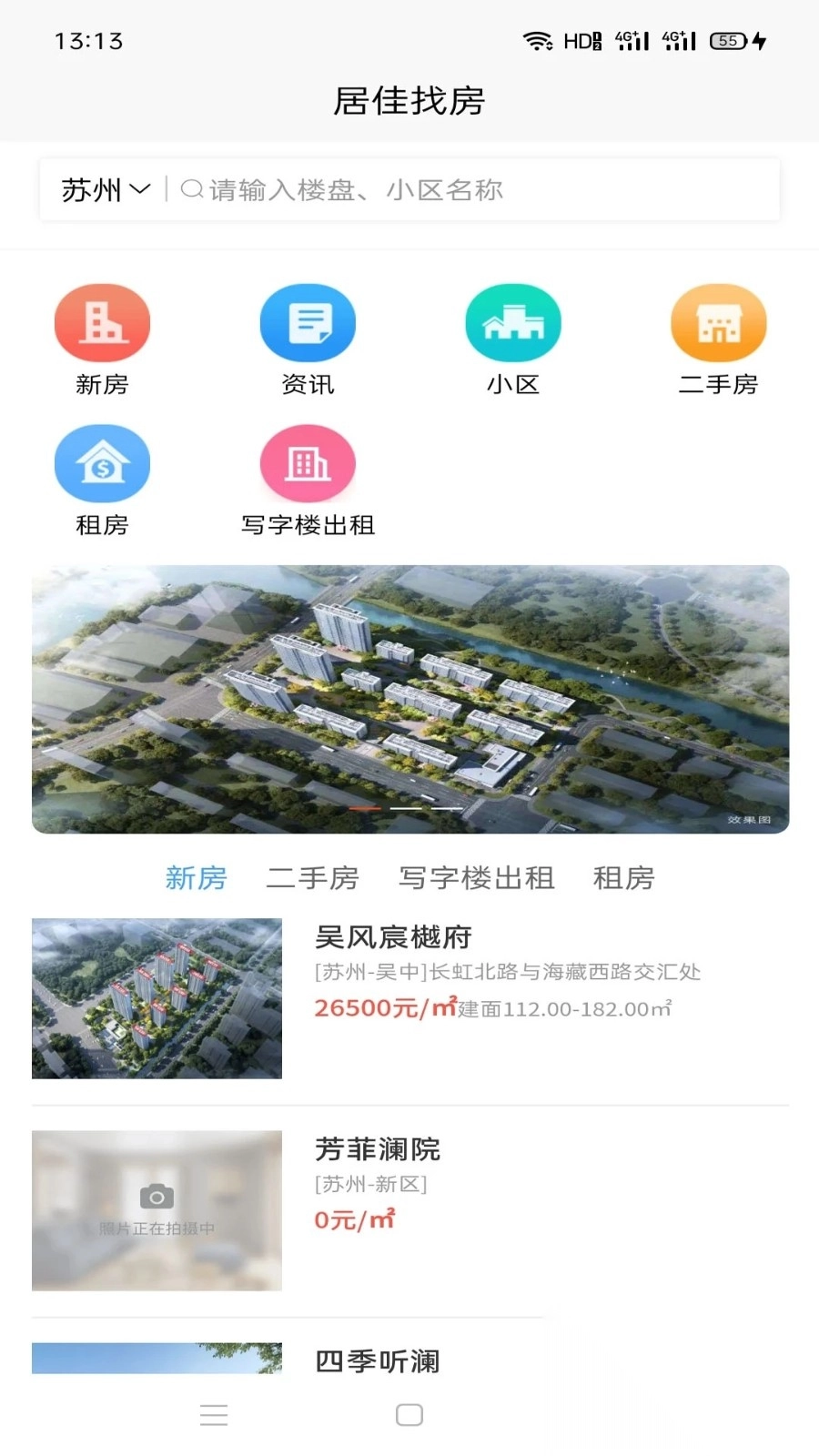Open the 二手房 (second-hand homes) icon
The width and height of the screenshot is (819, 1456).
click(x=719, y=321)
